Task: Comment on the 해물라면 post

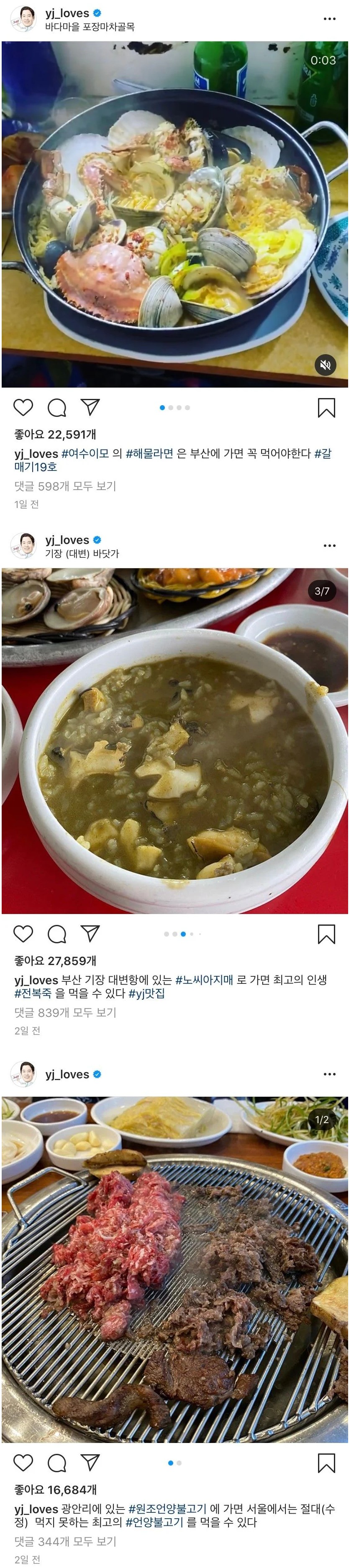Action: [x=56, y=407]
